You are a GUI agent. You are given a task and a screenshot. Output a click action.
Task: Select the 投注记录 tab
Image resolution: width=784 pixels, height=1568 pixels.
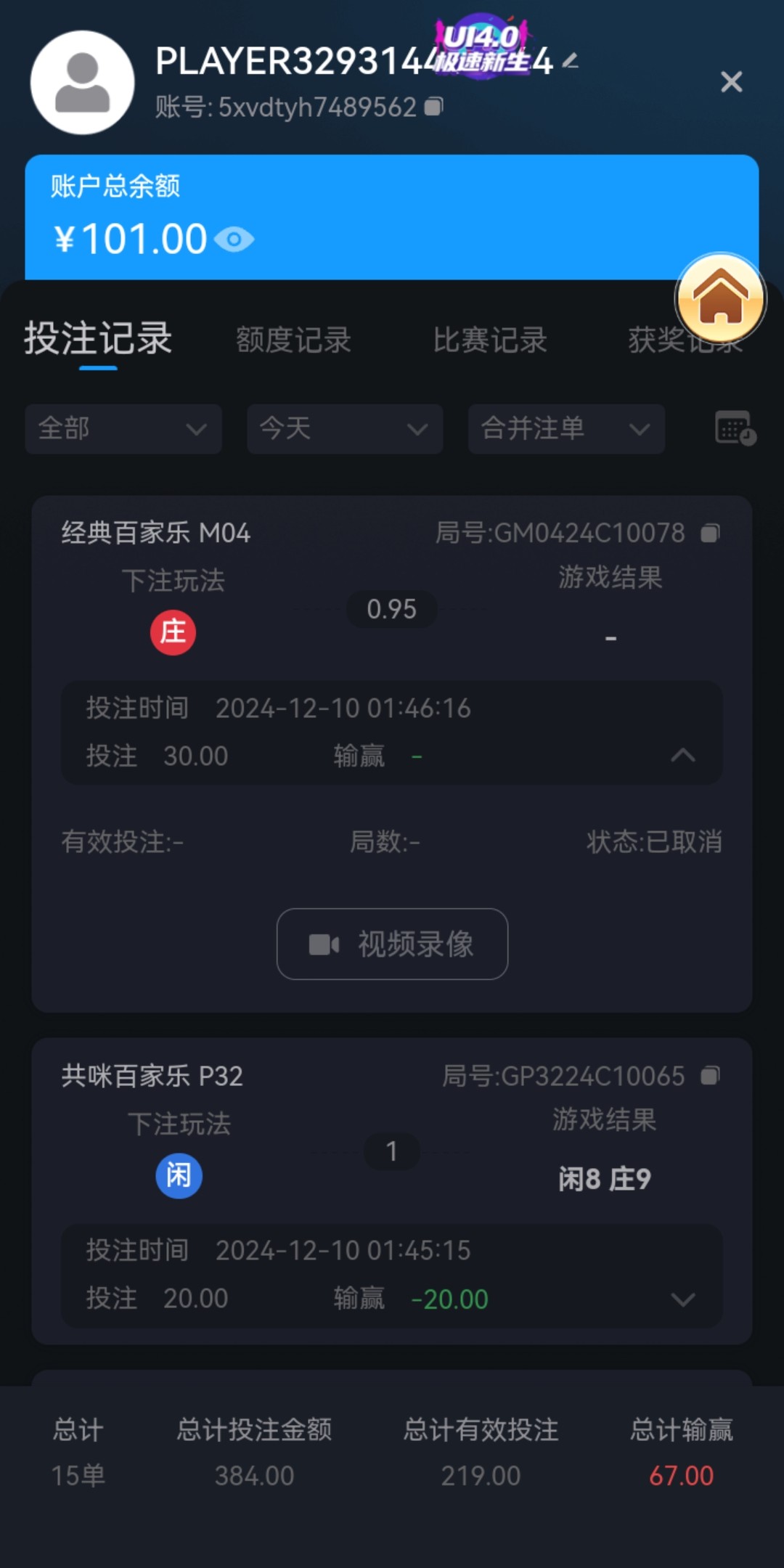(x=98, y=339)
